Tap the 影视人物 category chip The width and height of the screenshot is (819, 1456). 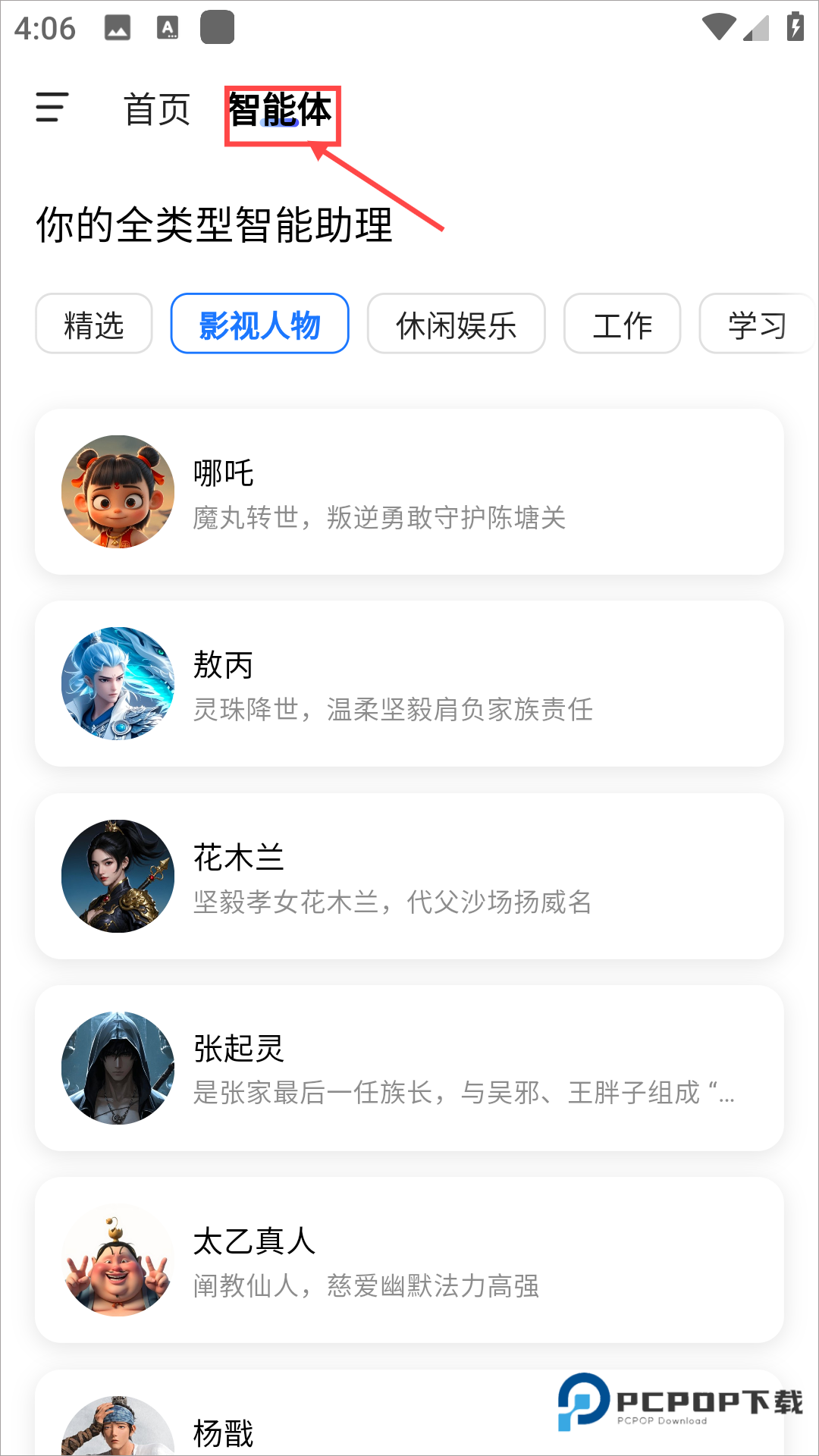pos(259,325)
